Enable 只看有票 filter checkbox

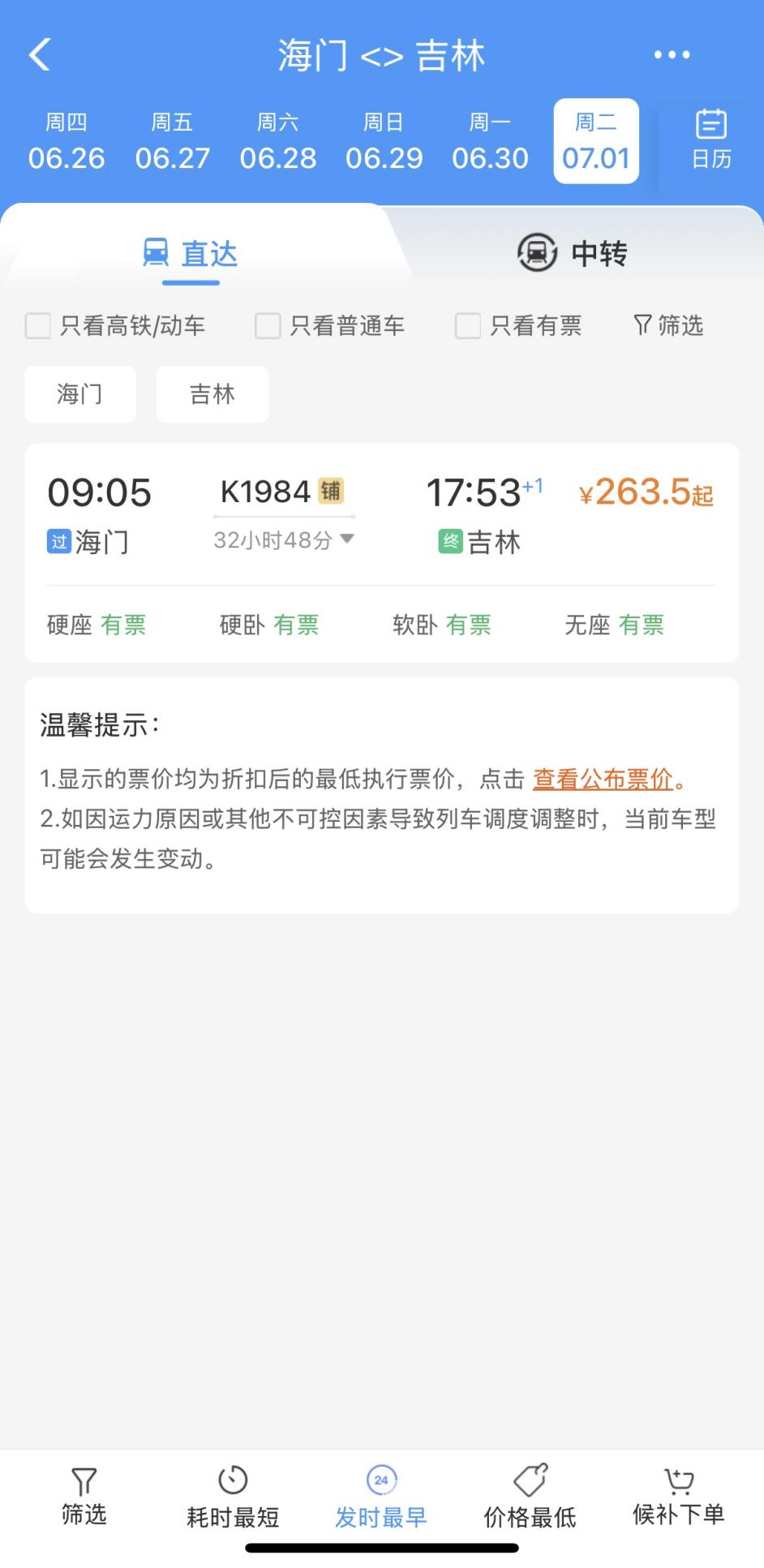tap(518, 326)
